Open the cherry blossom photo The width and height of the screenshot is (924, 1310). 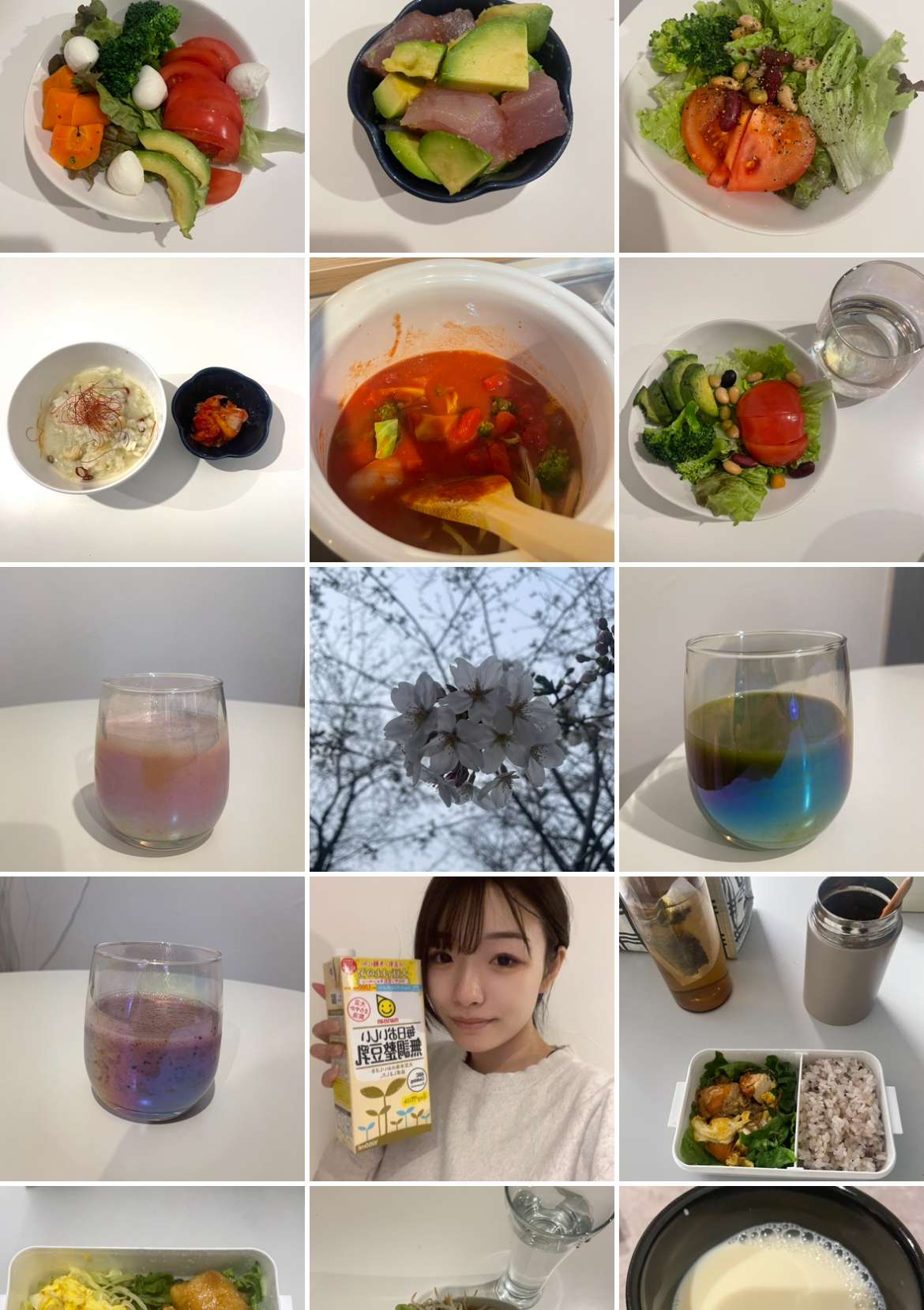pyautogui.click(x=461, y=719)
